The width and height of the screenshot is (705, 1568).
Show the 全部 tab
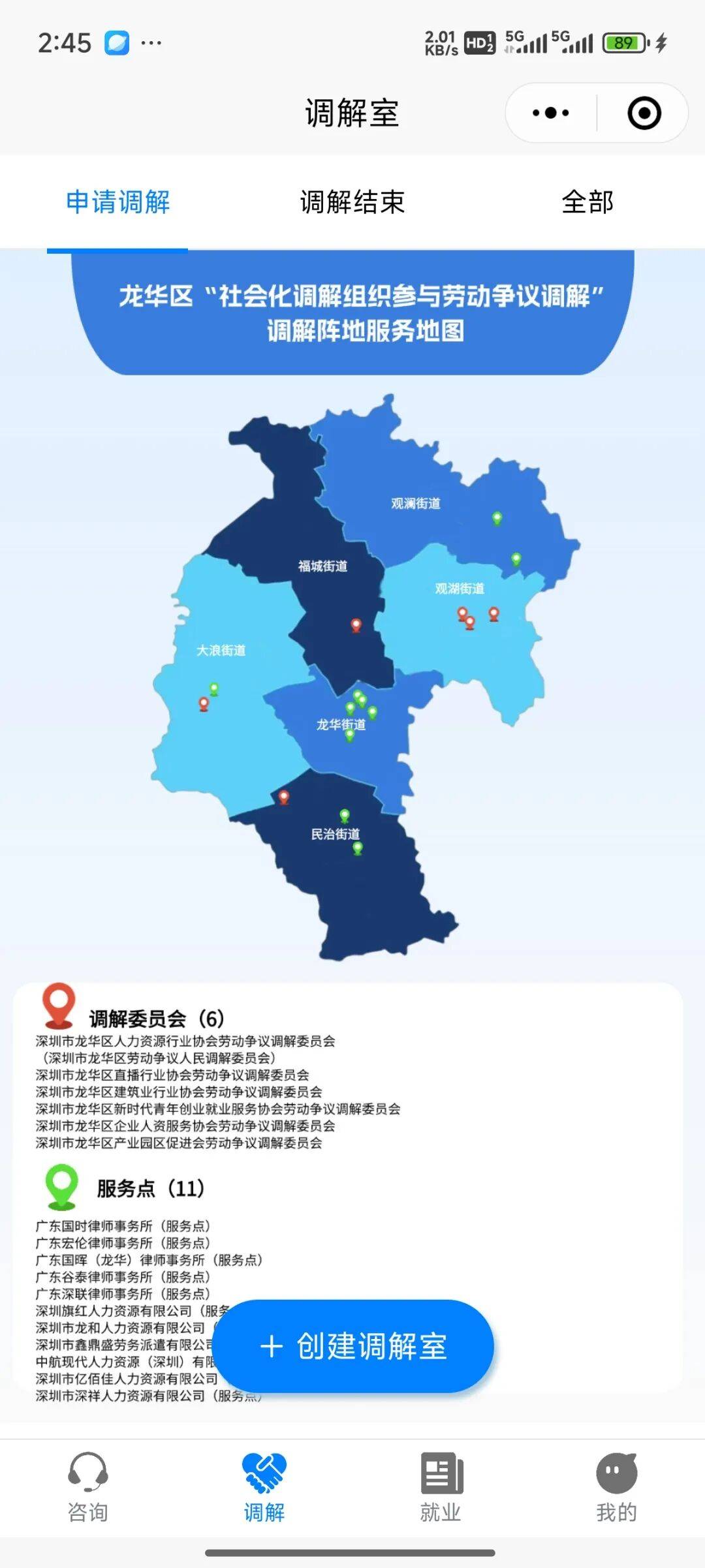click(x=587, y=202)
